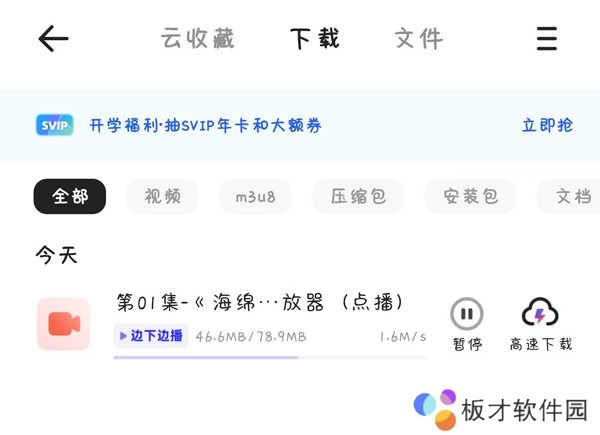600x435 pixels.
Task: Enable 高速下载 for the video
Action: 540,322
